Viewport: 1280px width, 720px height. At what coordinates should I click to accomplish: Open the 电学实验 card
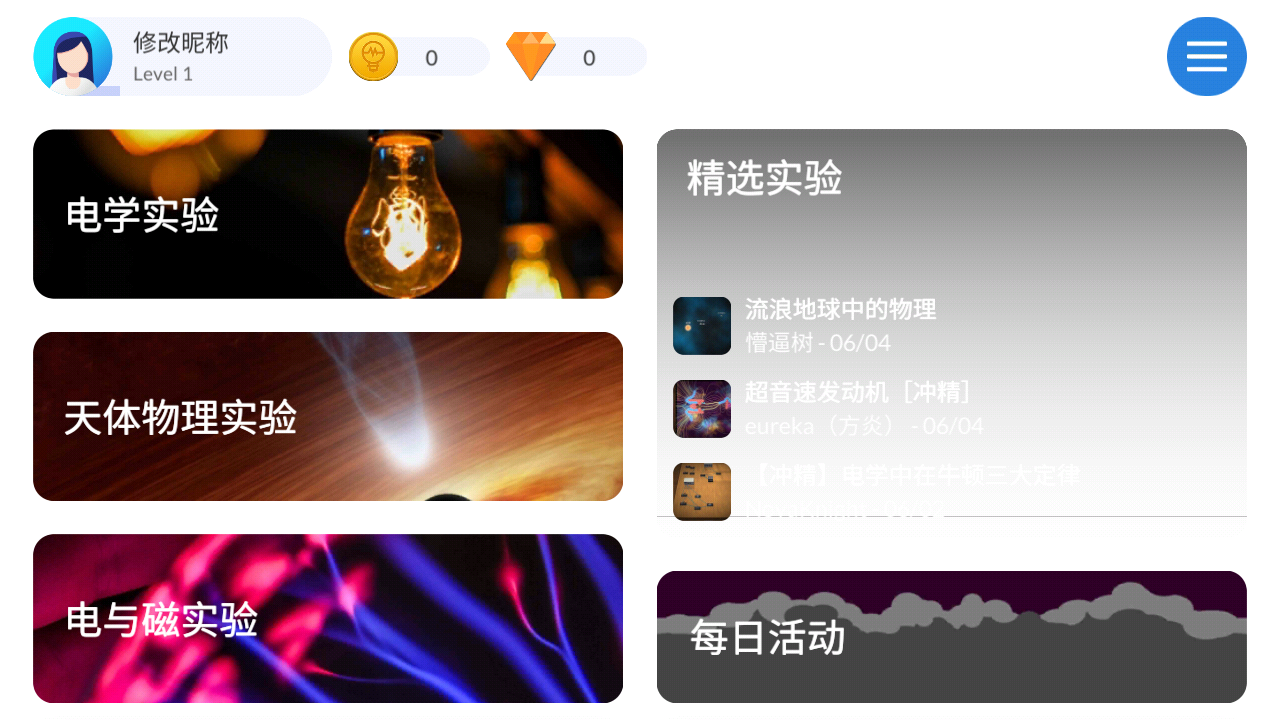(328, 214)
